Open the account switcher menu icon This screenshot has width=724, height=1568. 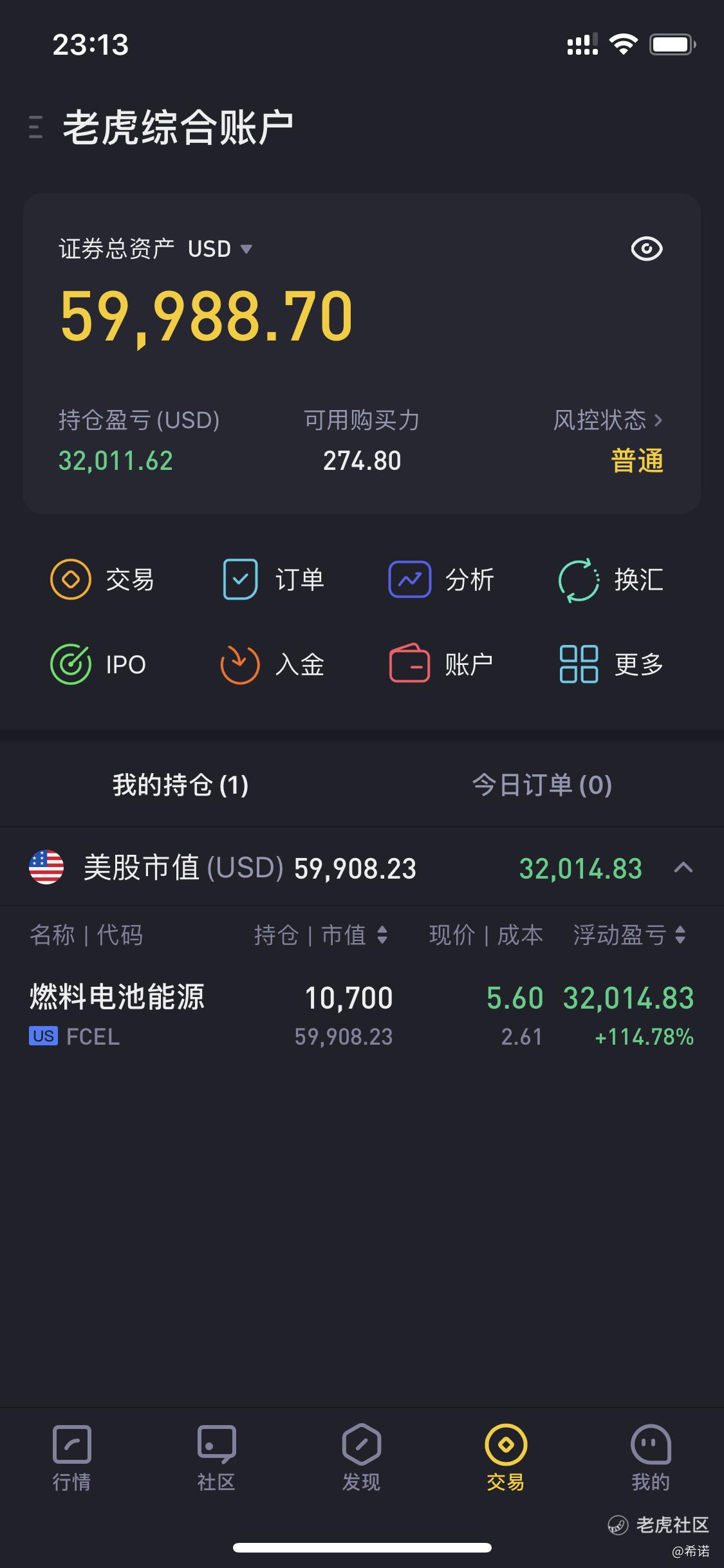(x=37, y=127)
